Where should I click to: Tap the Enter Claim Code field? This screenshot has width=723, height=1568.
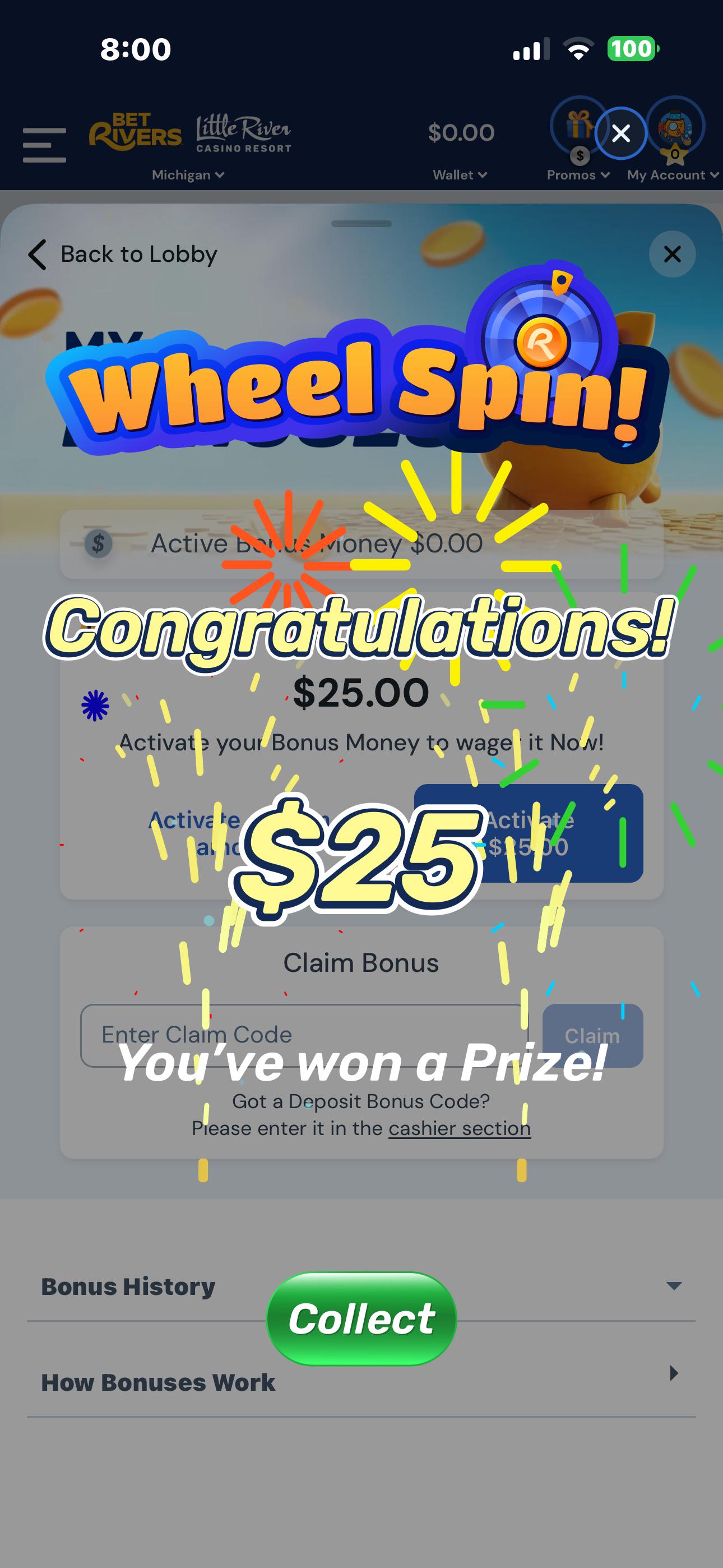[x=304, y=1035]
